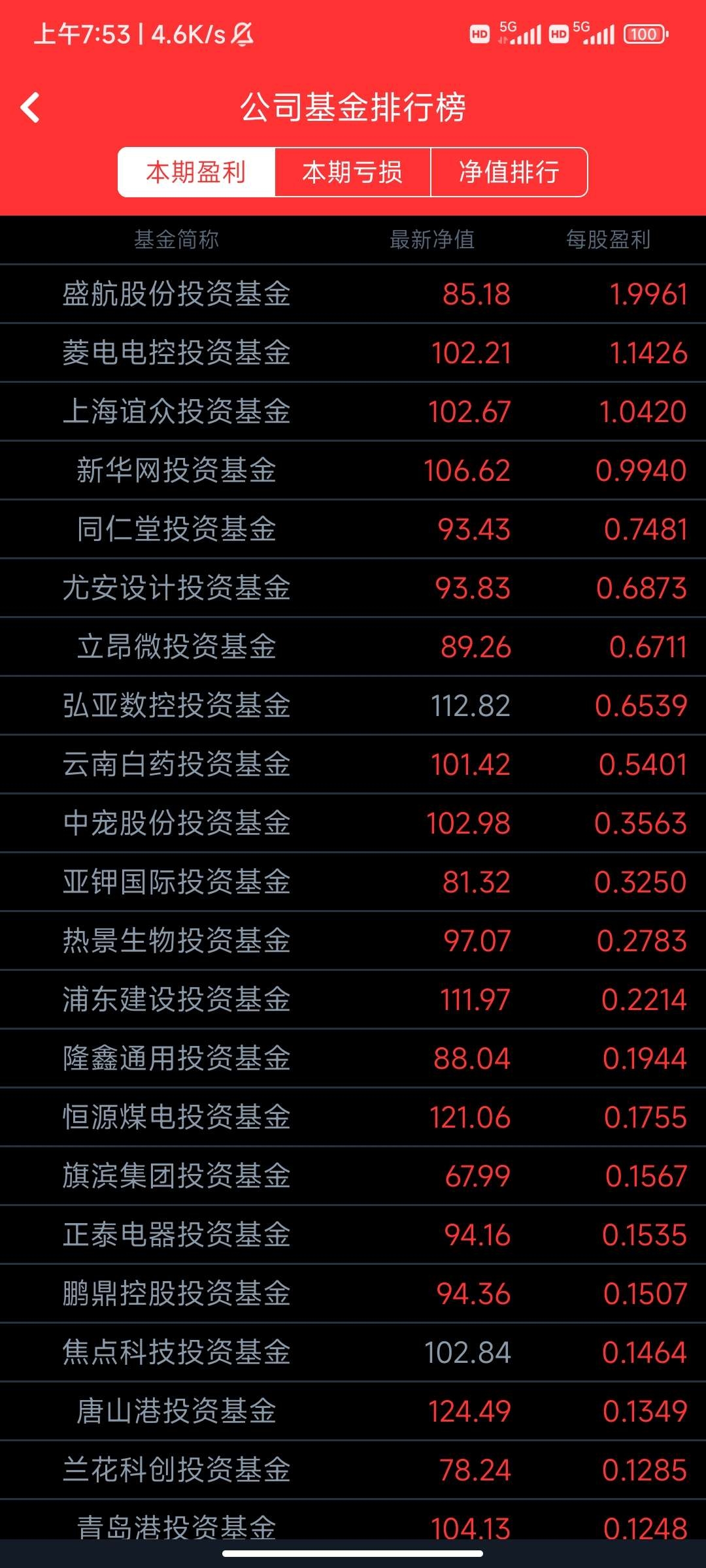Viewport: 706px width, 1568px height.
Task: Go back using the top-left arrow
Action: click(x=30, y=108)
